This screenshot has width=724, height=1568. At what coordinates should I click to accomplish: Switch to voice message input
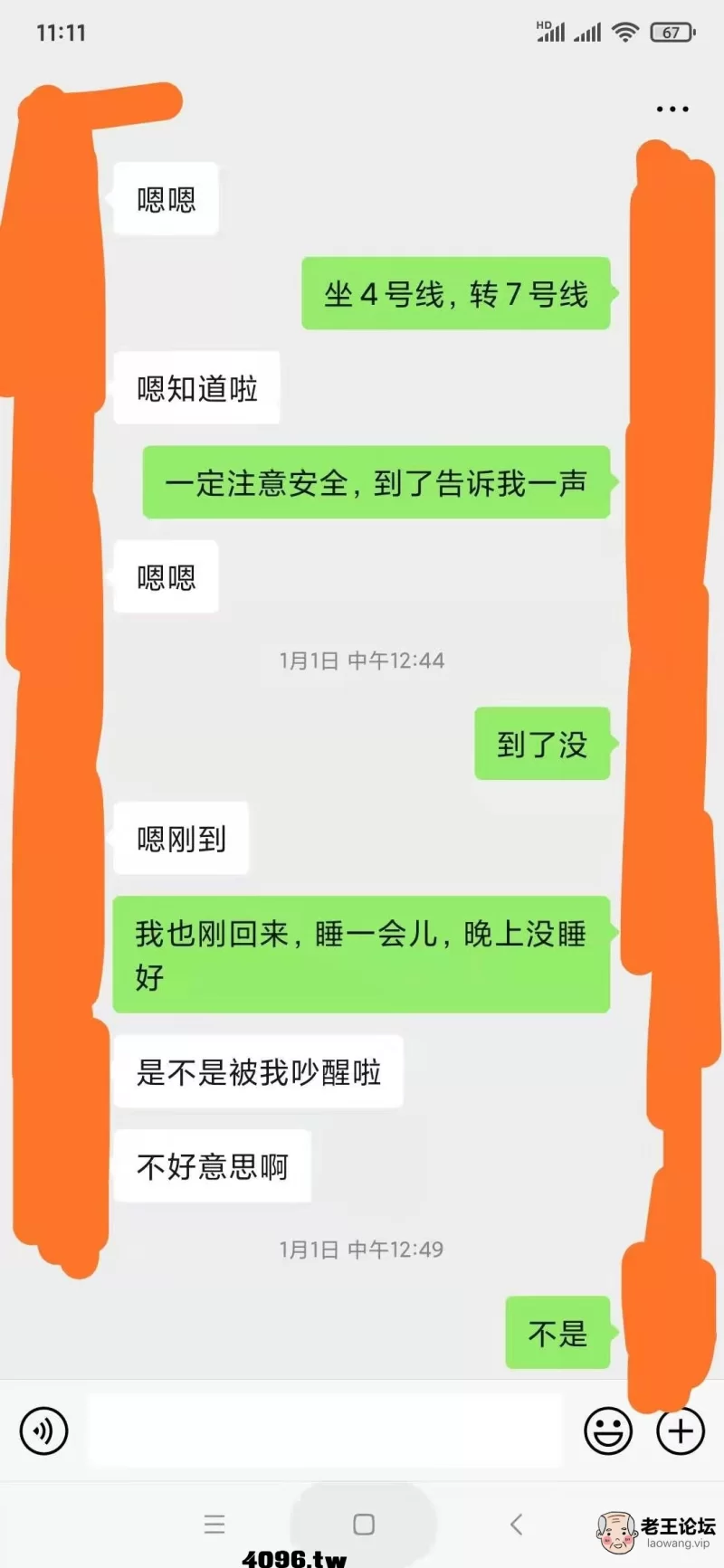(x=43, y=1430)
